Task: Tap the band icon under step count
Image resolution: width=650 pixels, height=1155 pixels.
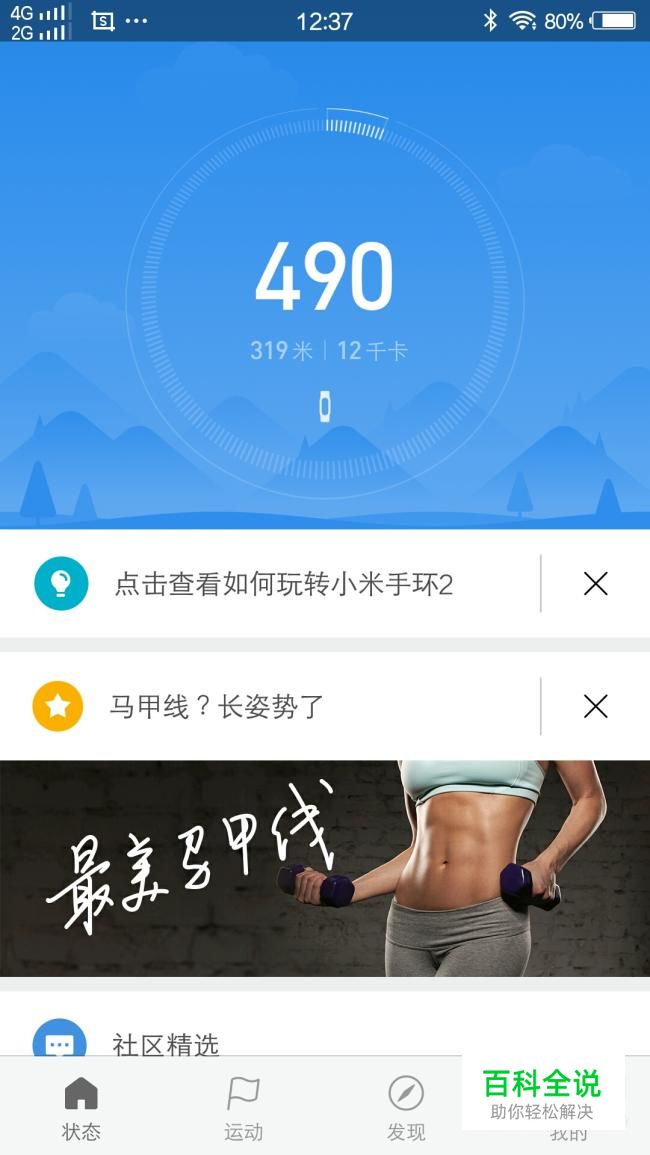Action: 324,407
